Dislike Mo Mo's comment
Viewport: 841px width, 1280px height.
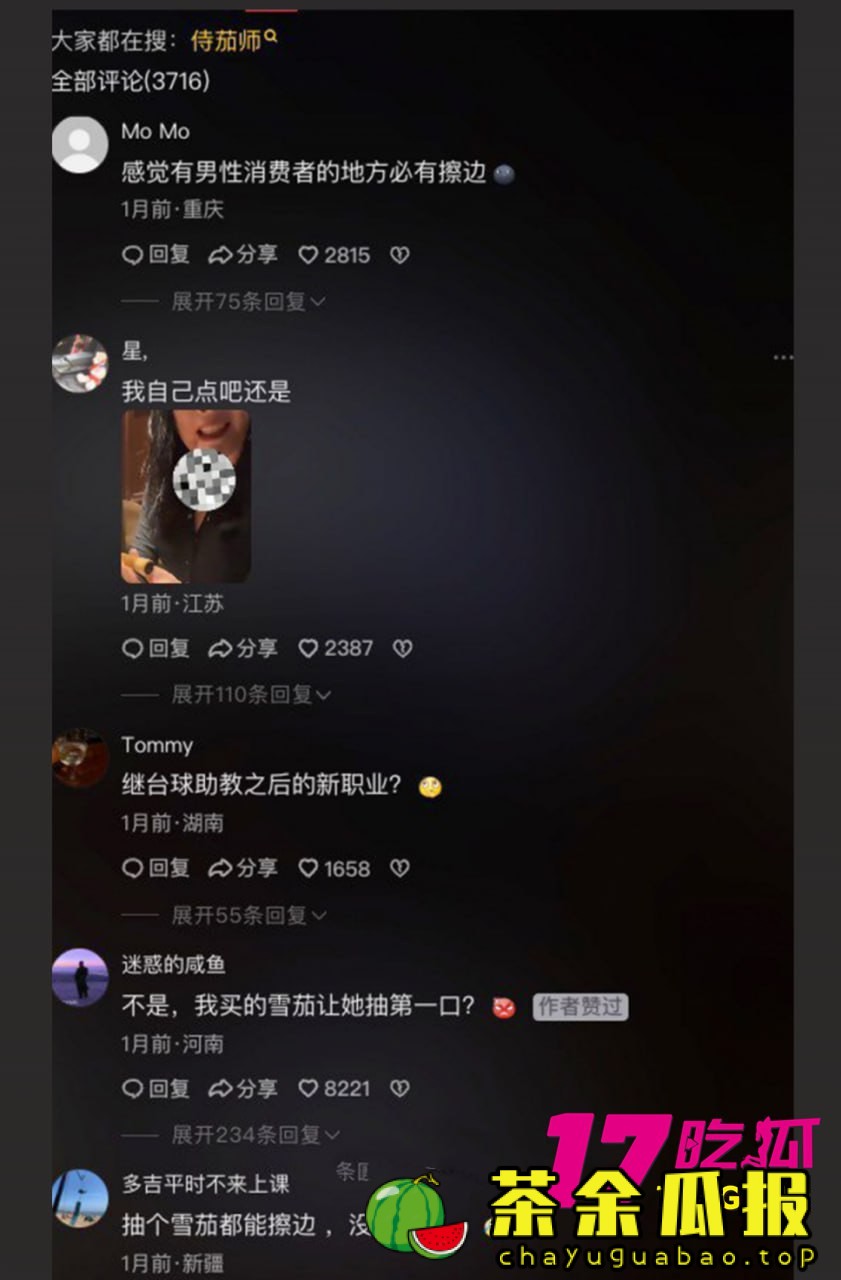click(399, 255)
